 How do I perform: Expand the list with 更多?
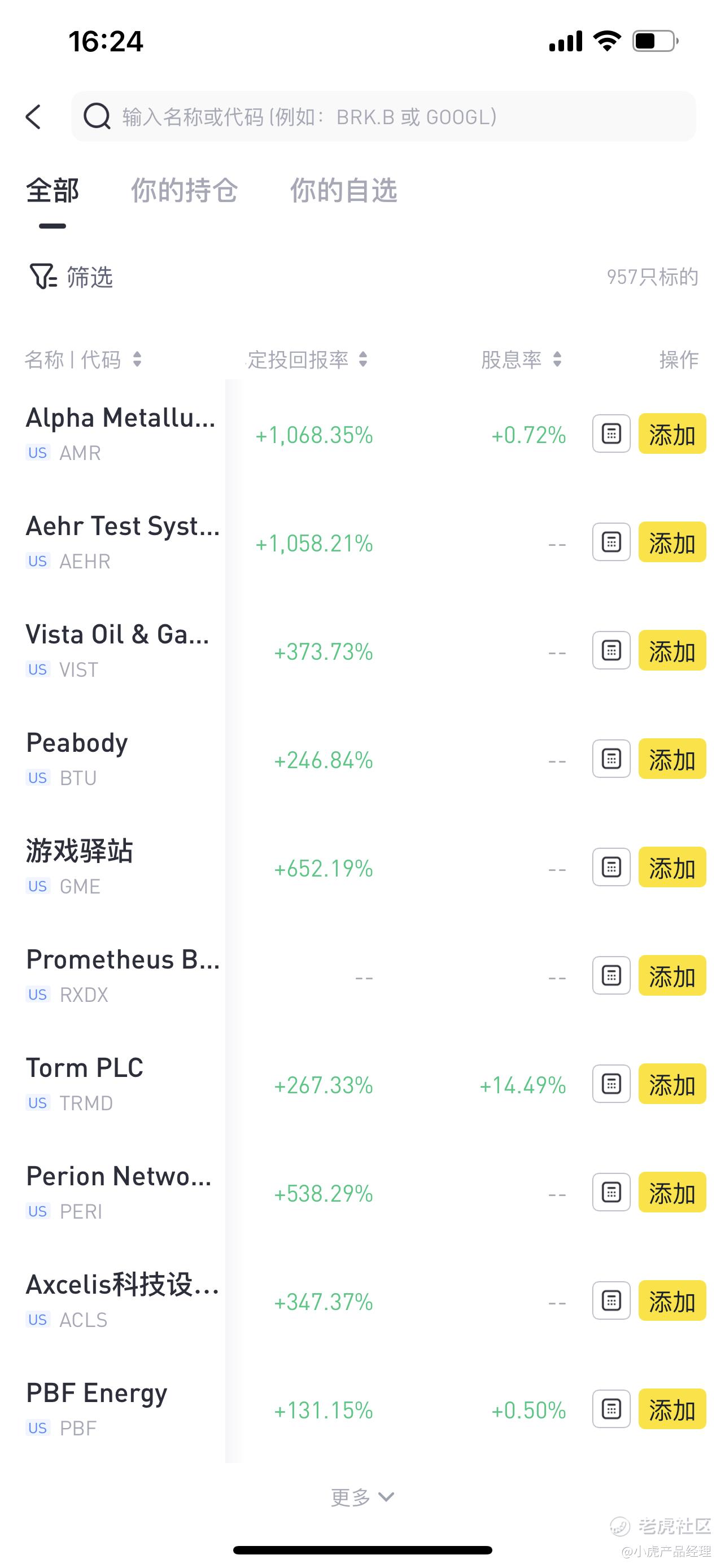(362, 1496)
